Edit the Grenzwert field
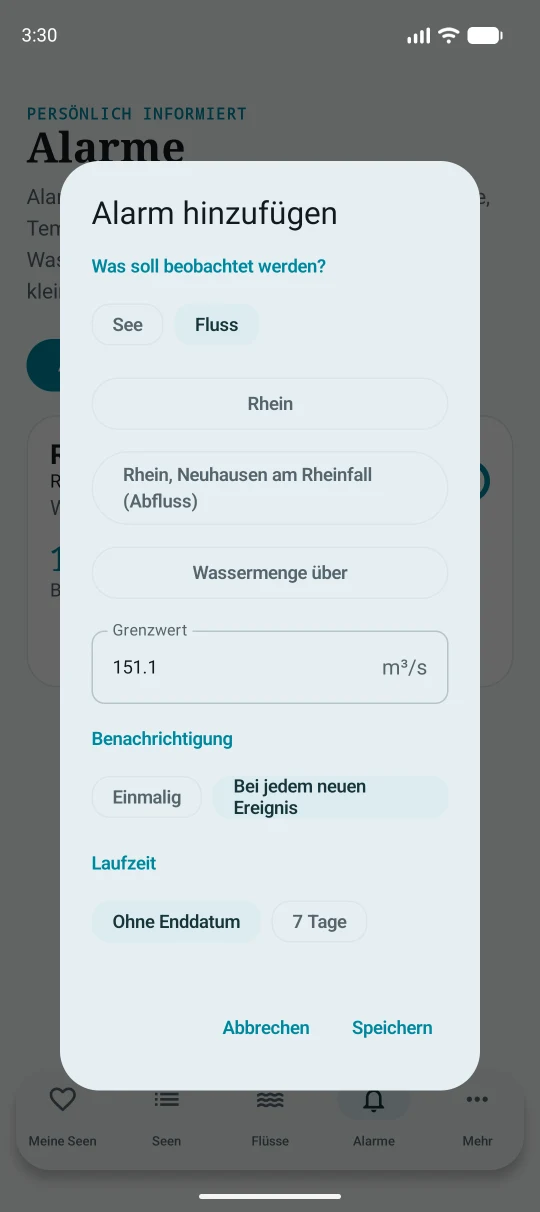This screenshot has height=1212, width=540. (270, 666)
